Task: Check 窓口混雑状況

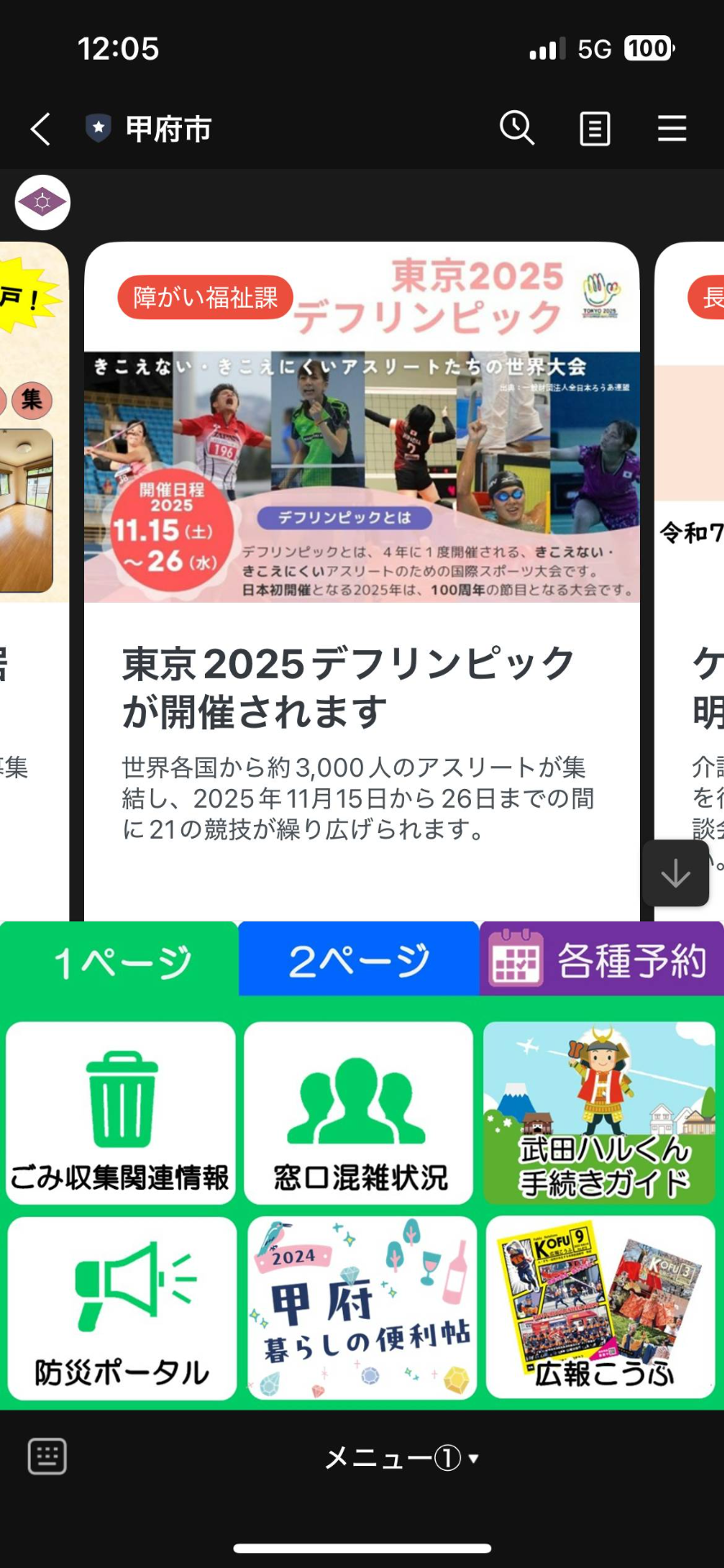Action: pyautogui.click(x=359, y=1112)
